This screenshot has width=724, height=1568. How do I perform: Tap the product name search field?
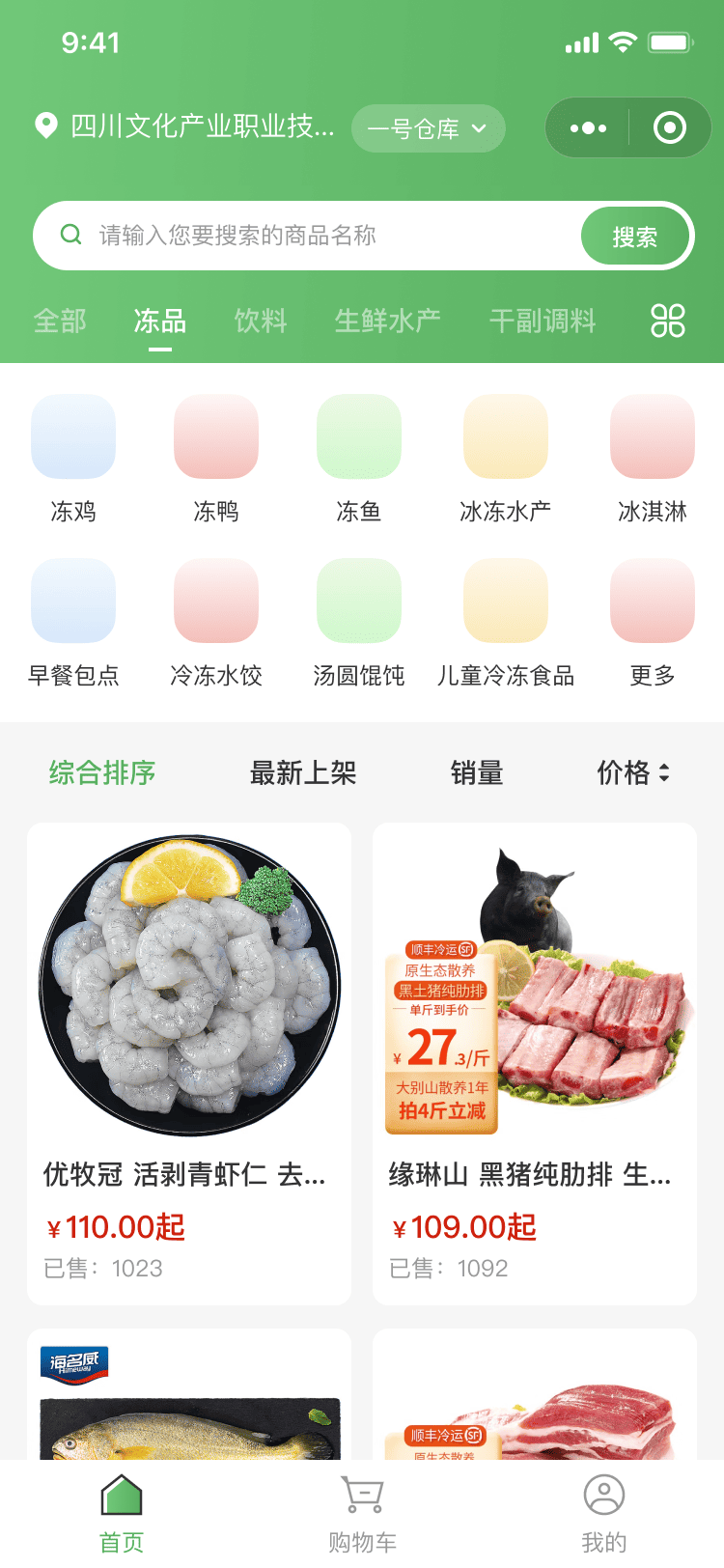309,236
